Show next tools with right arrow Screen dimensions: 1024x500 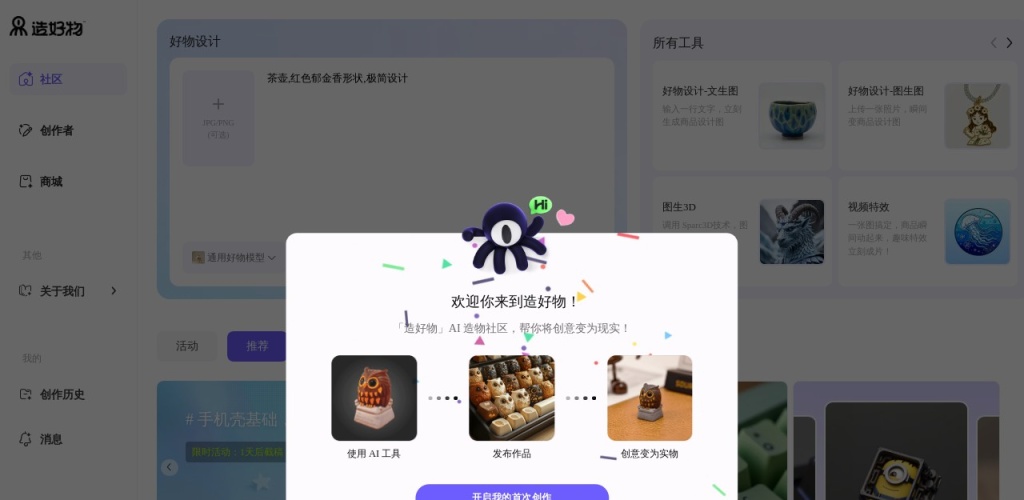pyautogui.click(x=1009, y=42)
